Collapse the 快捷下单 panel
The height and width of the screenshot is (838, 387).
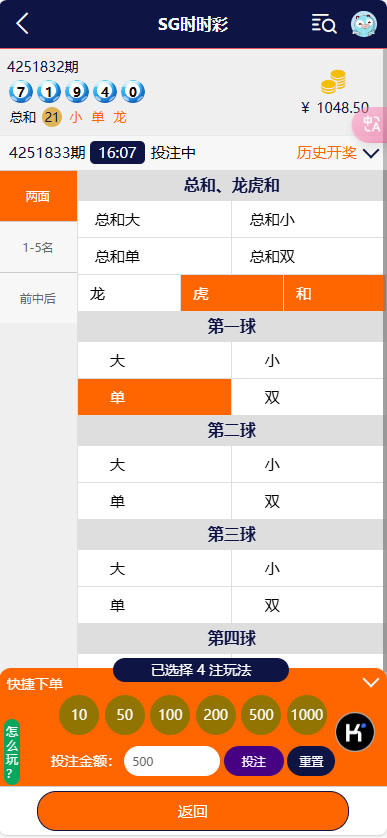[x=370, y=682]
